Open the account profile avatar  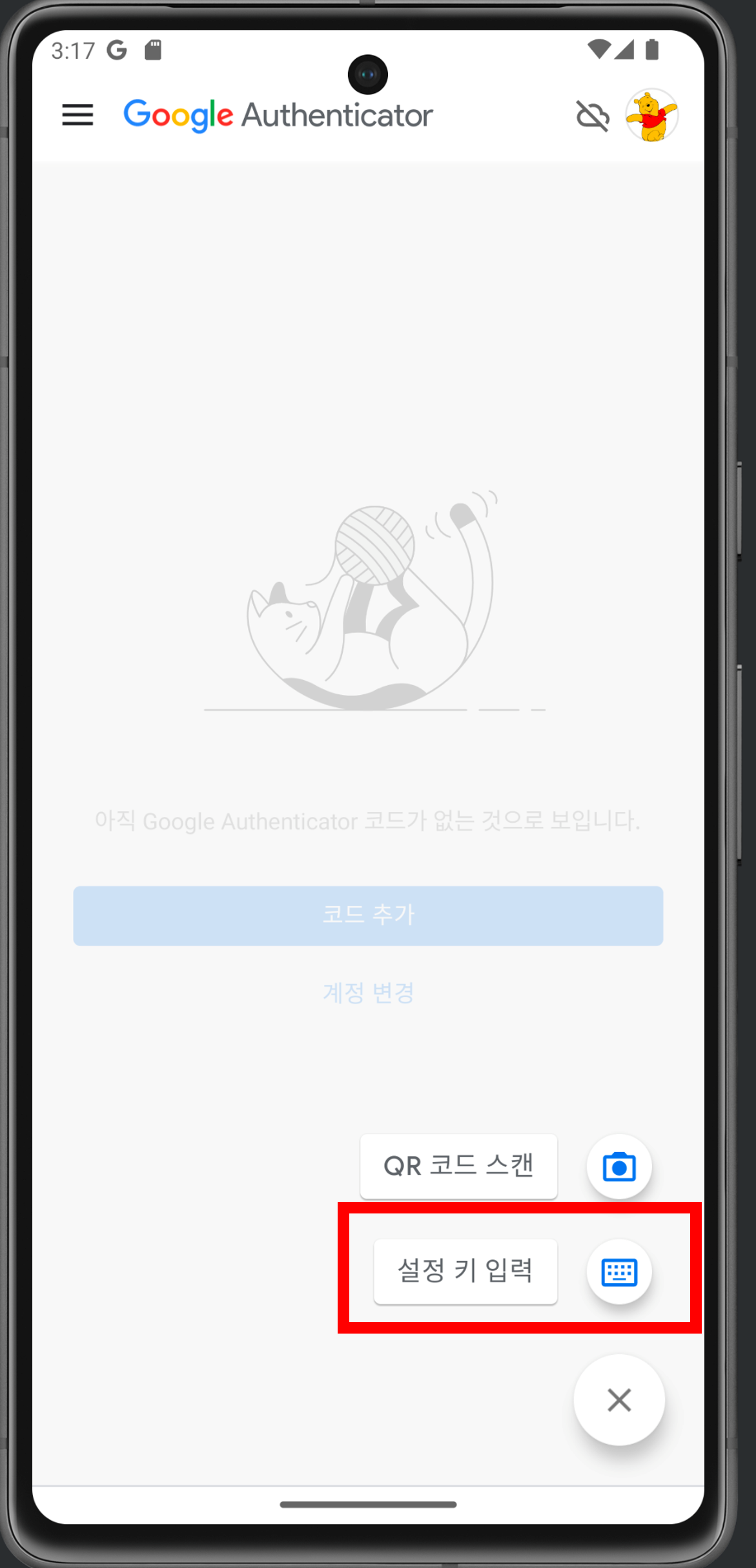tap(651, 116)
